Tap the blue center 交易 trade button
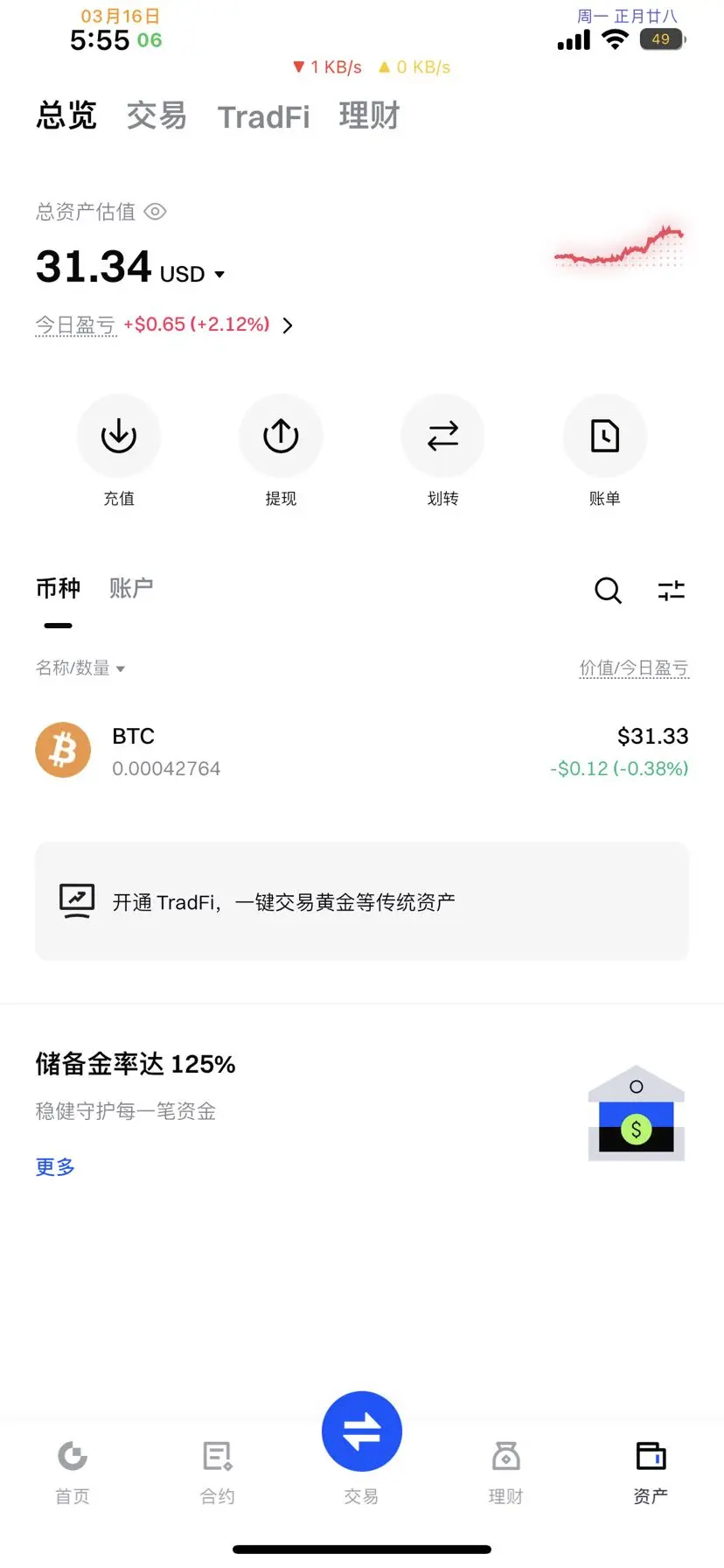Screen dimensions: 724x1568 (362, 1432)
